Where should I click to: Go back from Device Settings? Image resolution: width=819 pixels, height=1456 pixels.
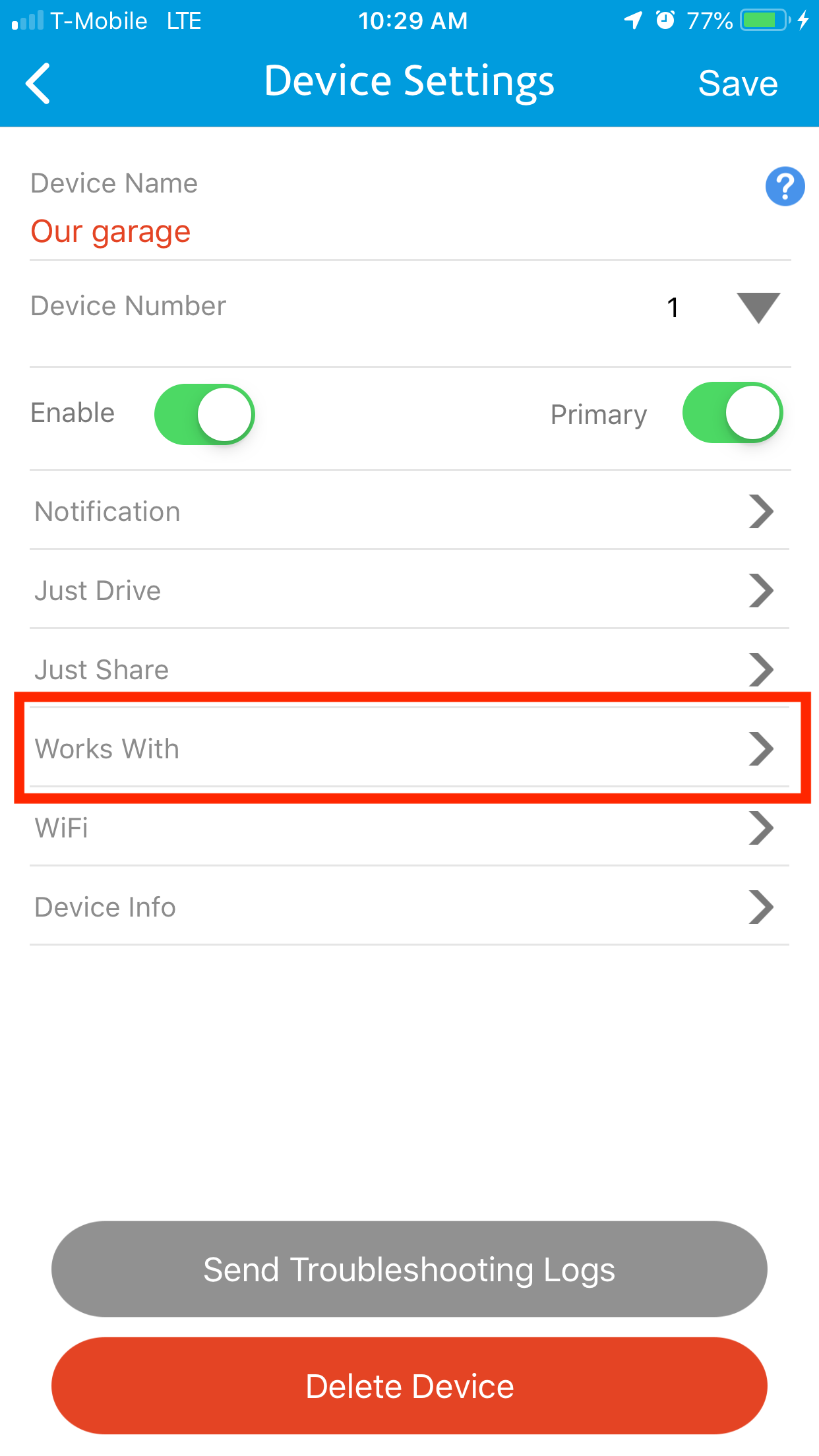pyautogui.click(x=38, y=83)
